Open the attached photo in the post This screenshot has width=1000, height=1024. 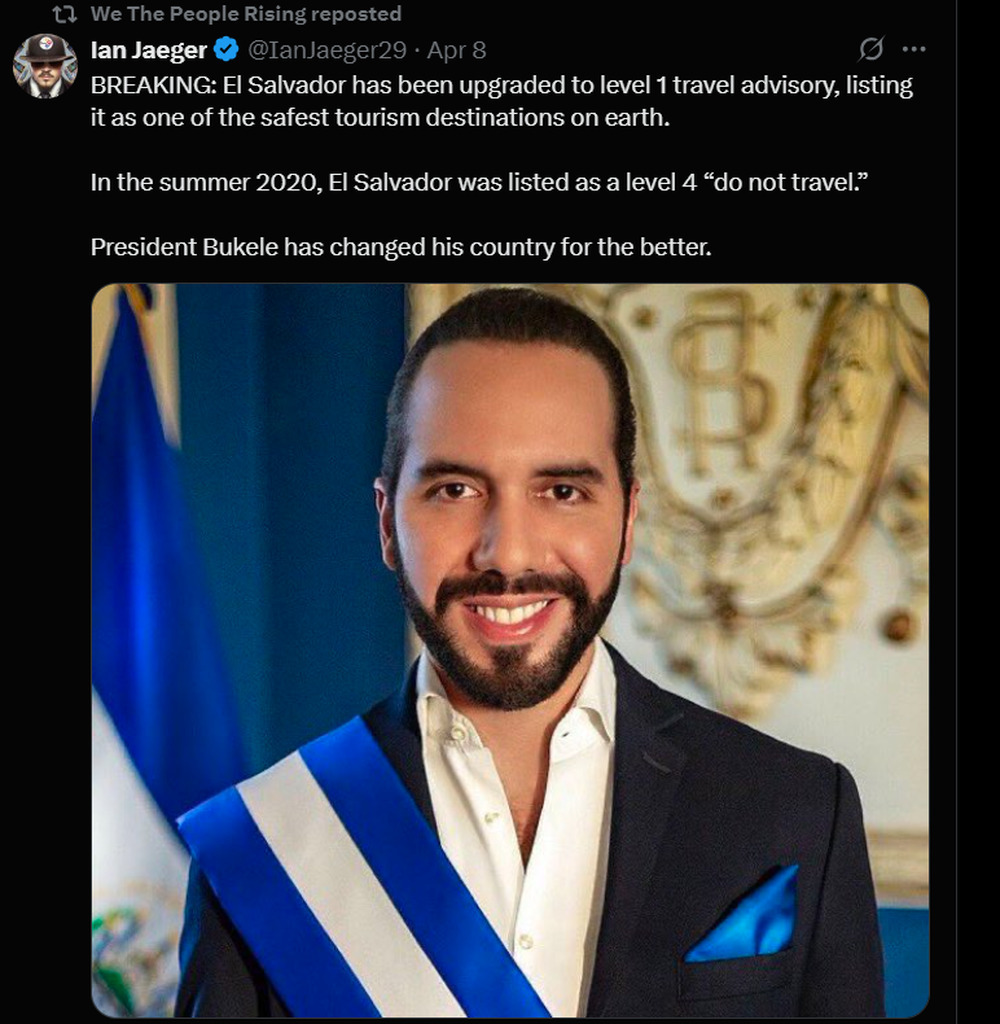coord(510,650)
